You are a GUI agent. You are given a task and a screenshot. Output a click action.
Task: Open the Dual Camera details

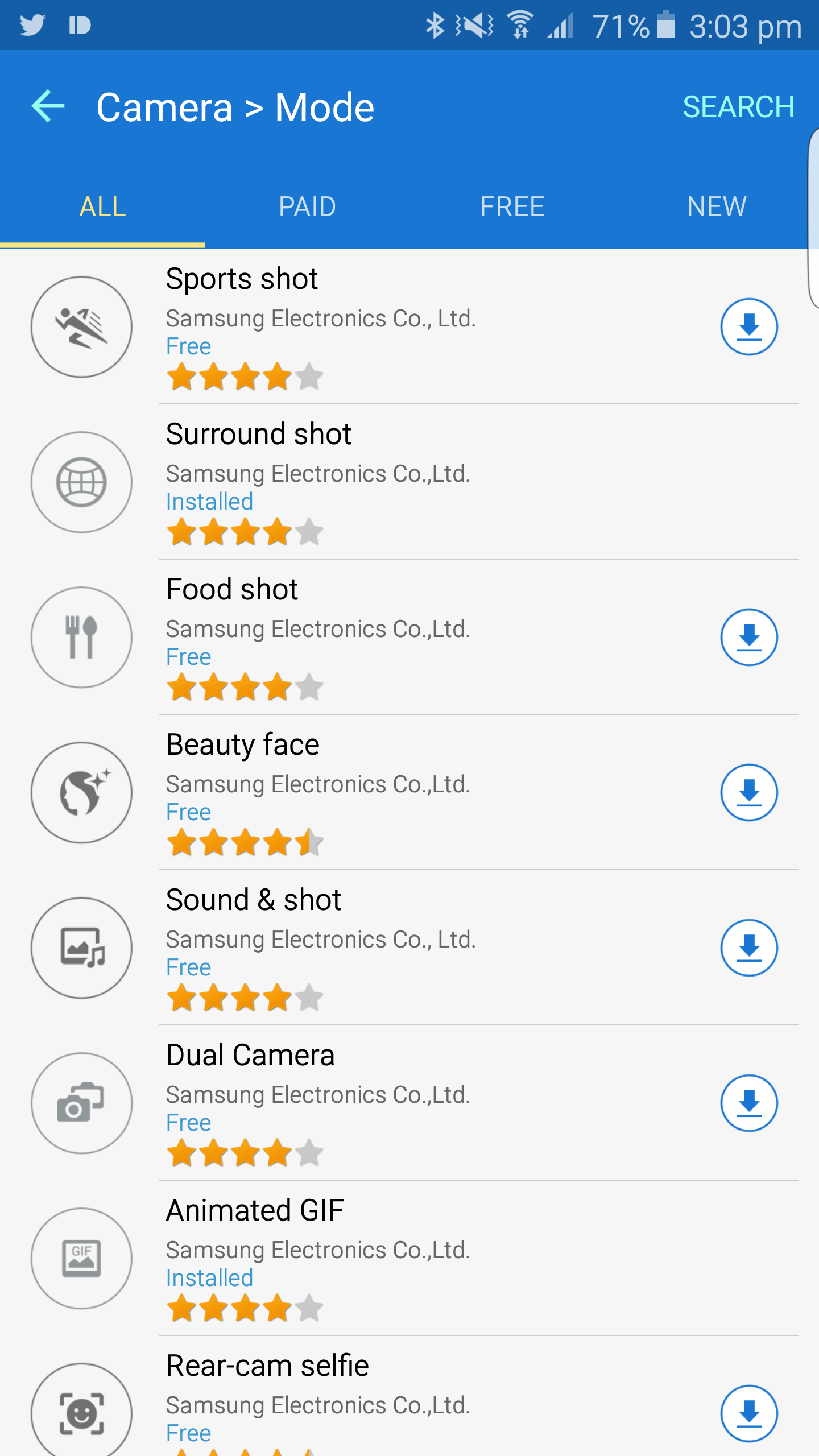364,1103
